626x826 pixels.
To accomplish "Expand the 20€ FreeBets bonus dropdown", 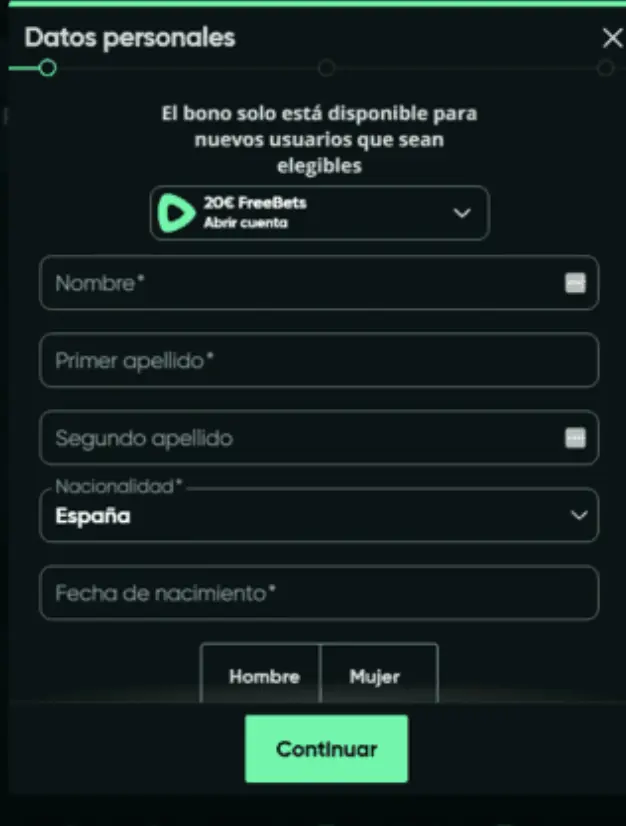I will click(x=320, y=213).
